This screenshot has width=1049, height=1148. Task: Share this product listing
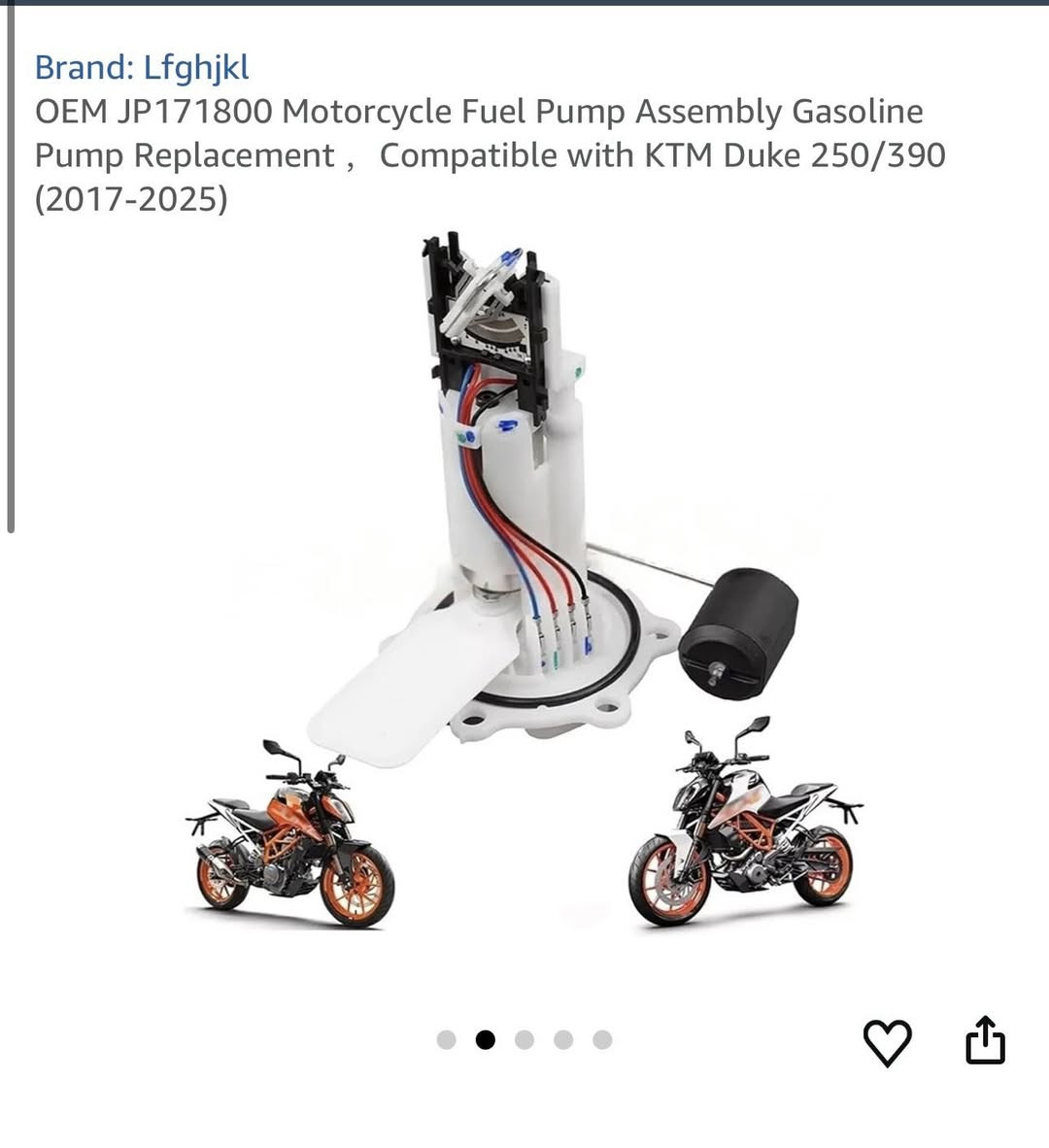[x=985, y=1040]
